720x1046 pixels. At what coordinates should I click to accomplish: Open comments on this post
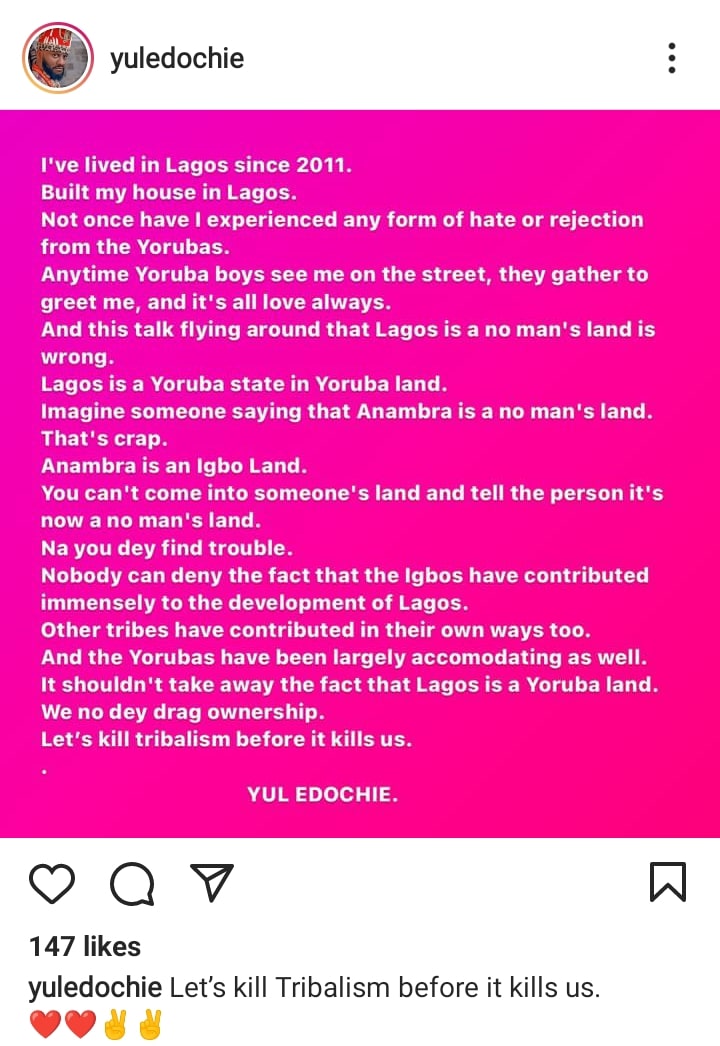point(132,883)
